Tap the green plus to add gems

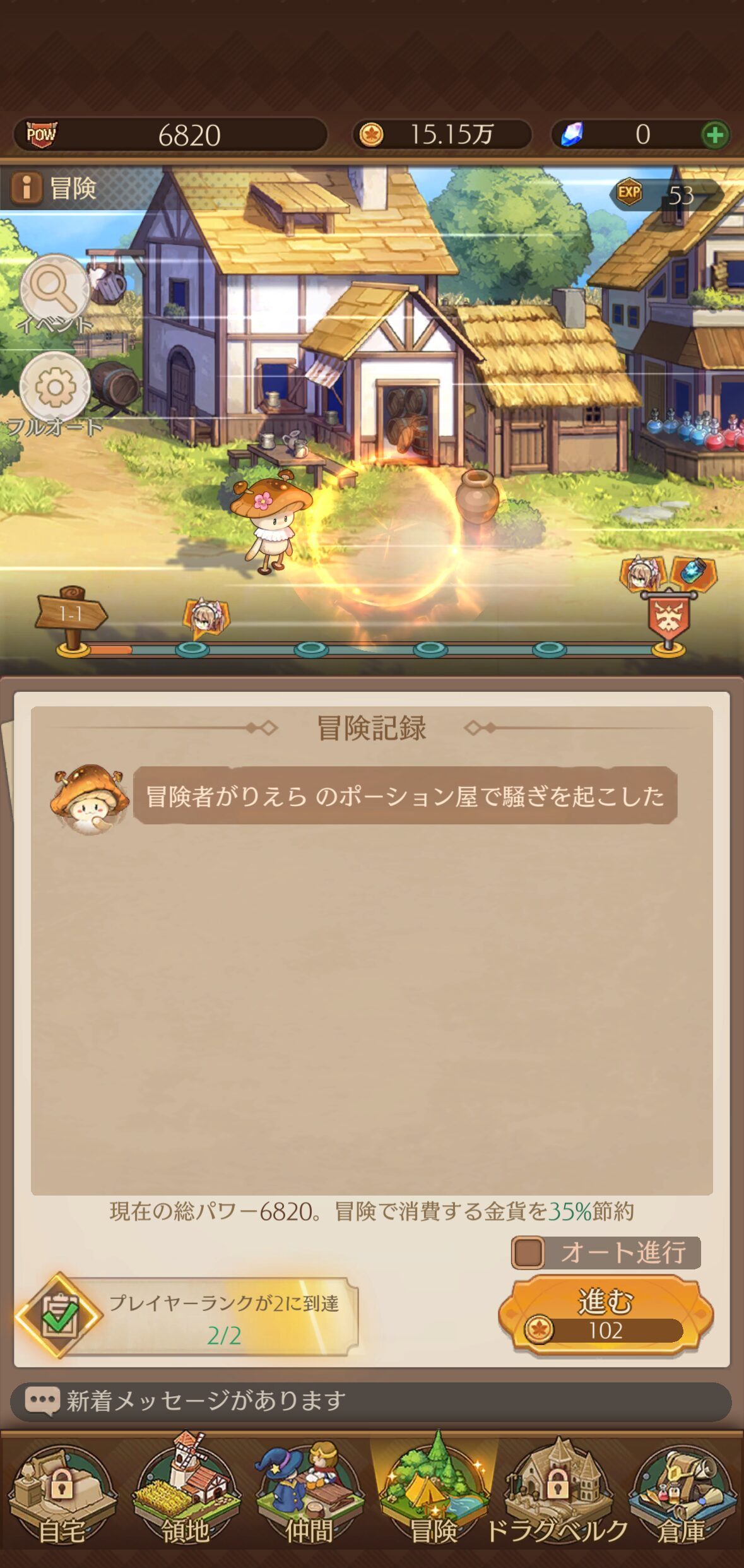714,134
